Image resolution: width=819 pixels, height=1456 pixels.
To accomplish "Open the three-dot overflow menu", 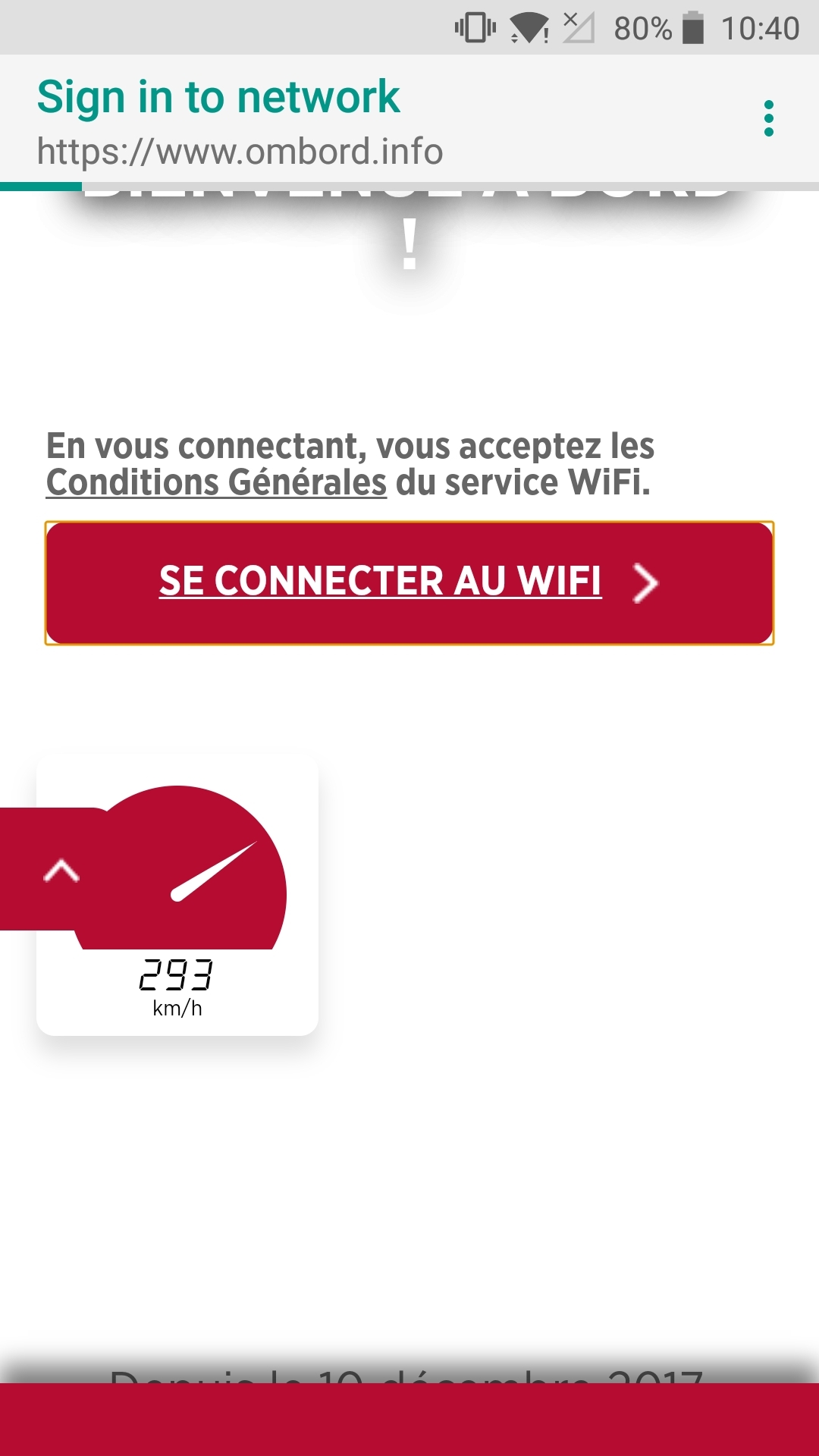I will click(768, 118).
